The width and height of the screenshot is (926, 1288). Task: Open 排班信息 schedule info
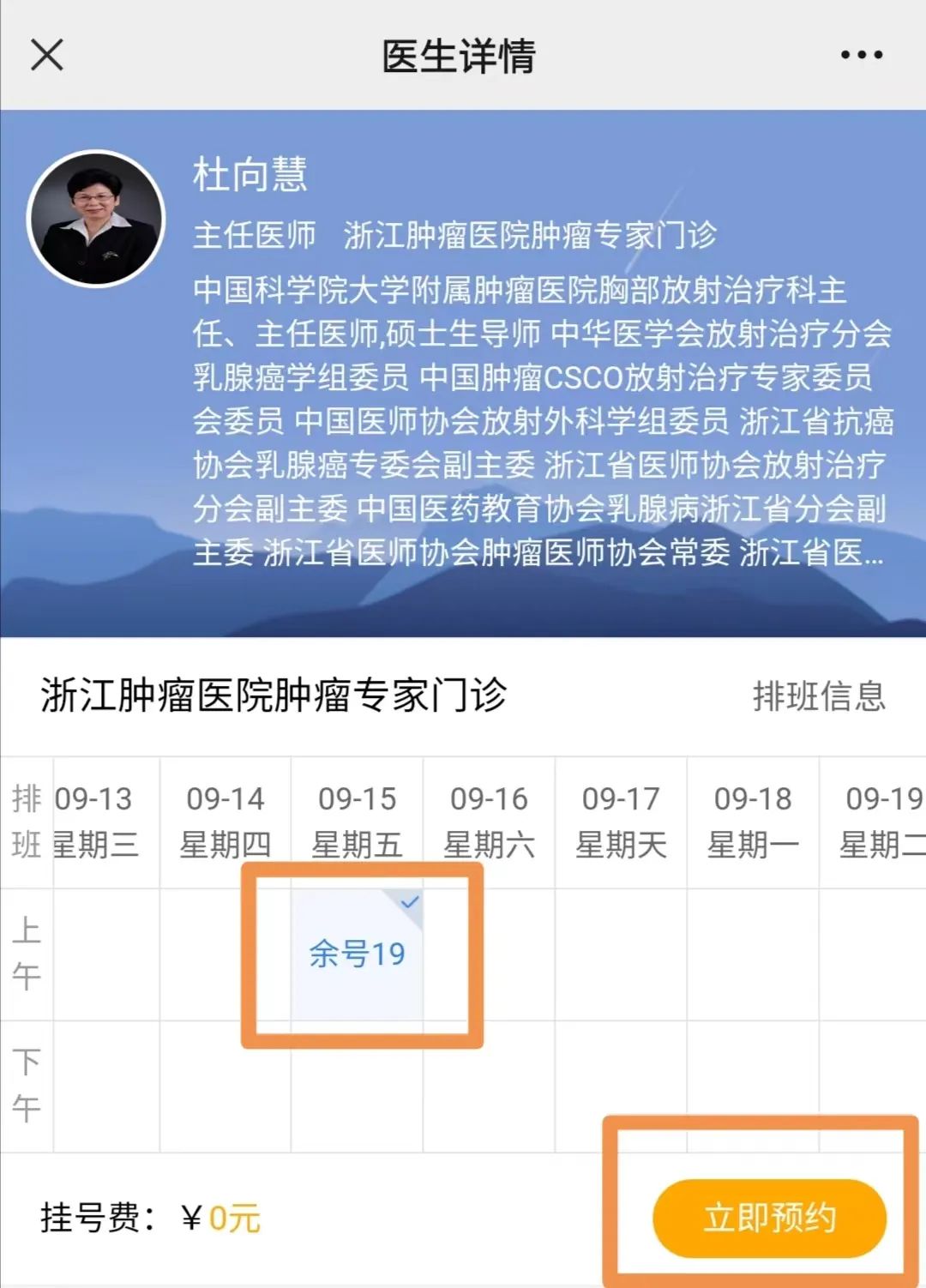[819, 695]
